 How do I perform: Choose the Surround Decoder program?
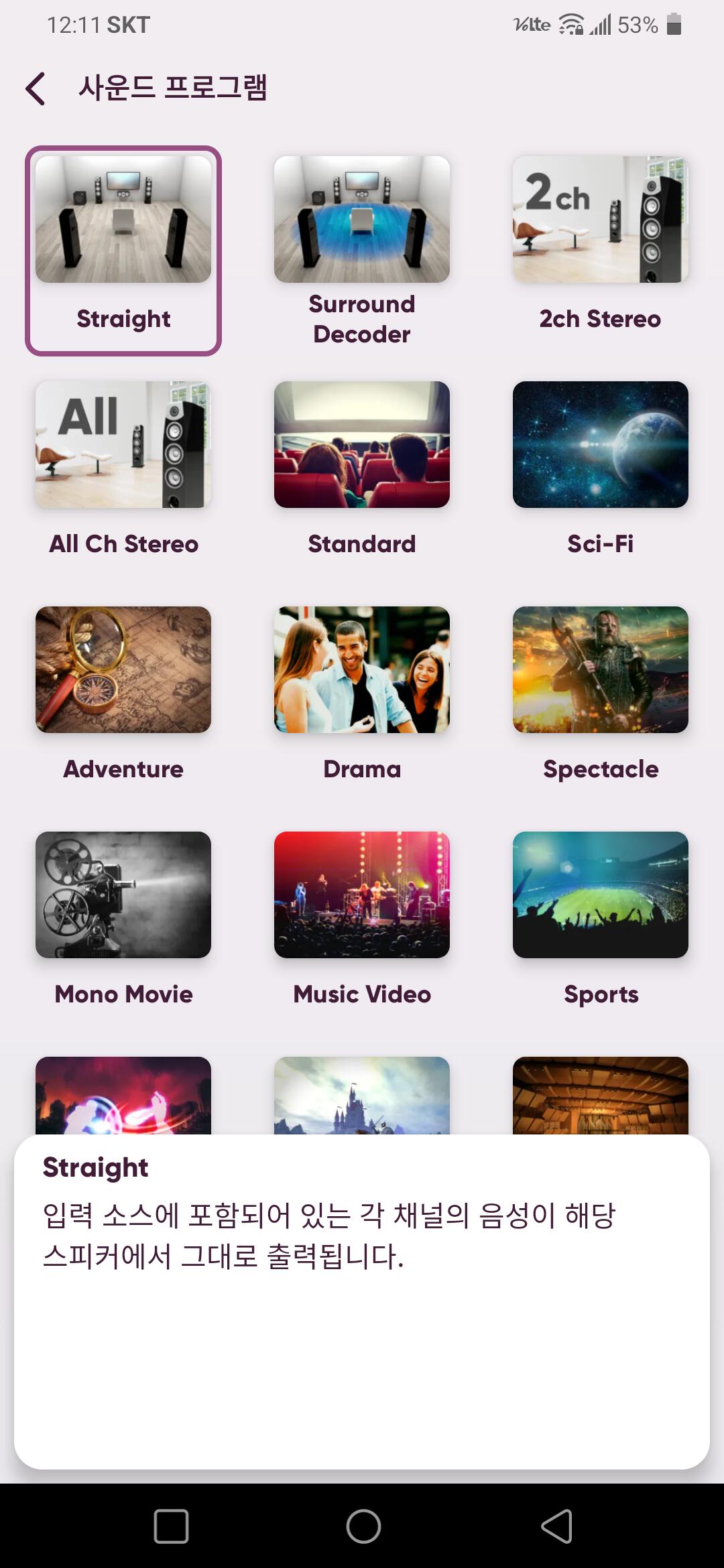[362, 251]
